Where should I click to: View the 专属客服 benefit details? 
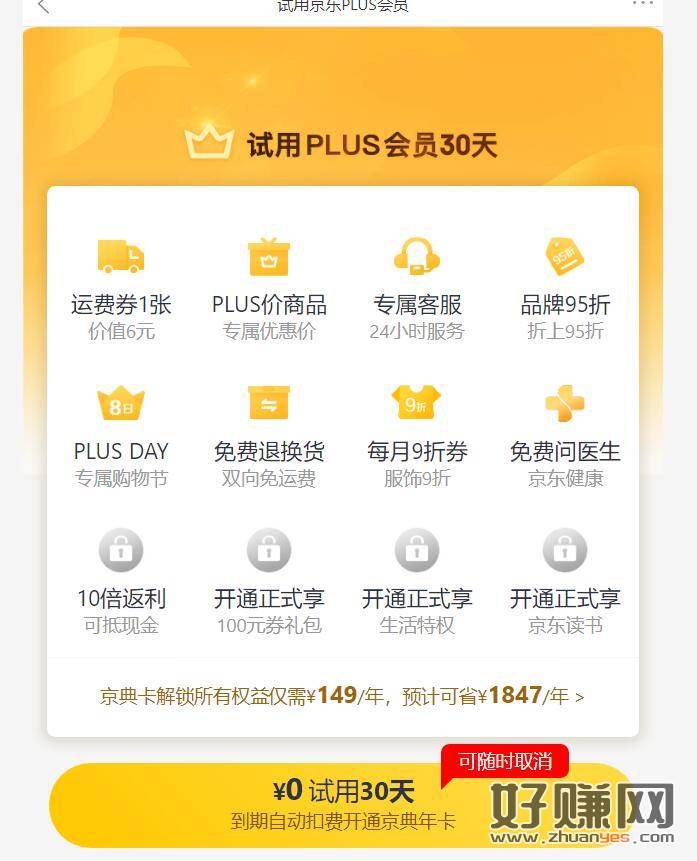point(417,289)
